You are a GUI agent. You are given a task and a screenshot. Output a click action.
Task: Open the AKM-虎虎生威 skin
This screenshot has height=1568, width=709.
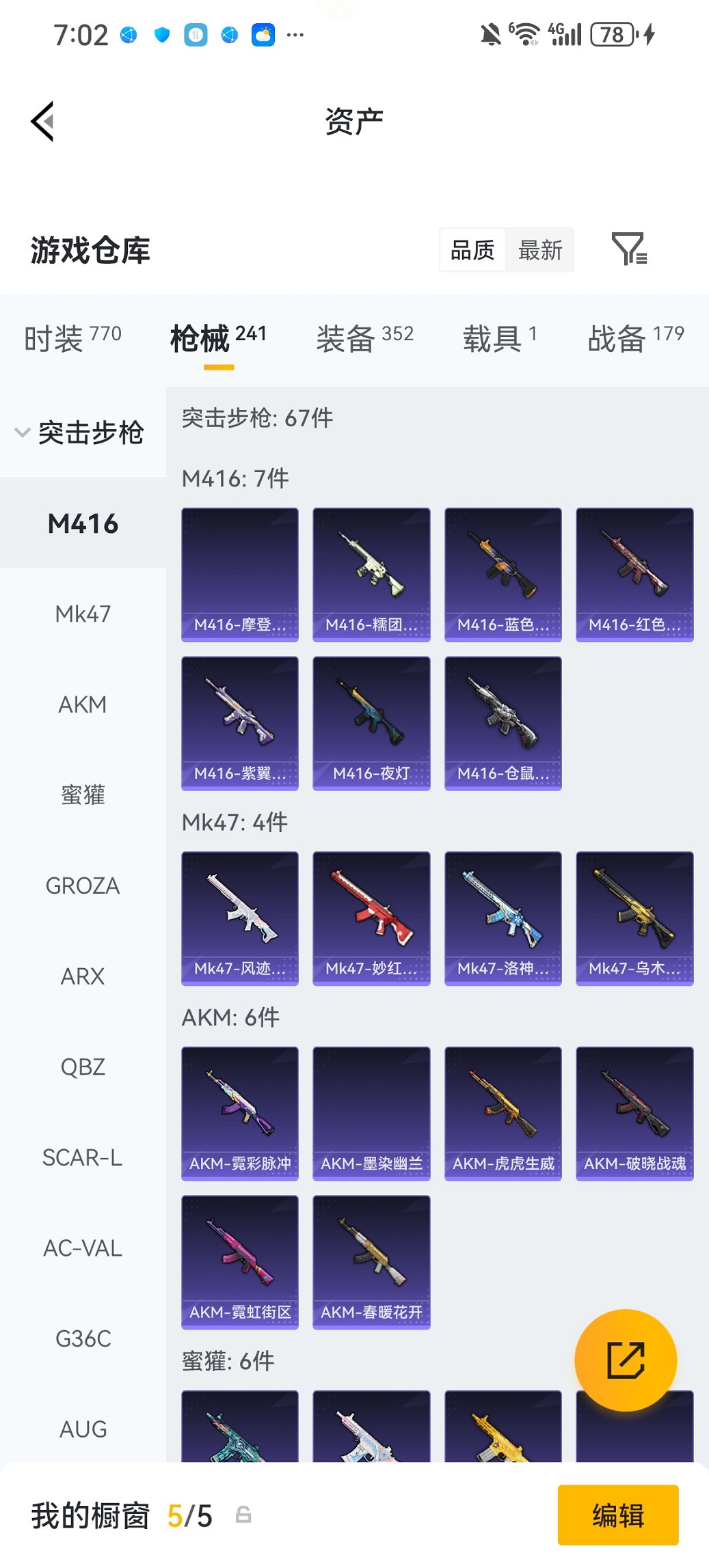[x=503, y=1113]
